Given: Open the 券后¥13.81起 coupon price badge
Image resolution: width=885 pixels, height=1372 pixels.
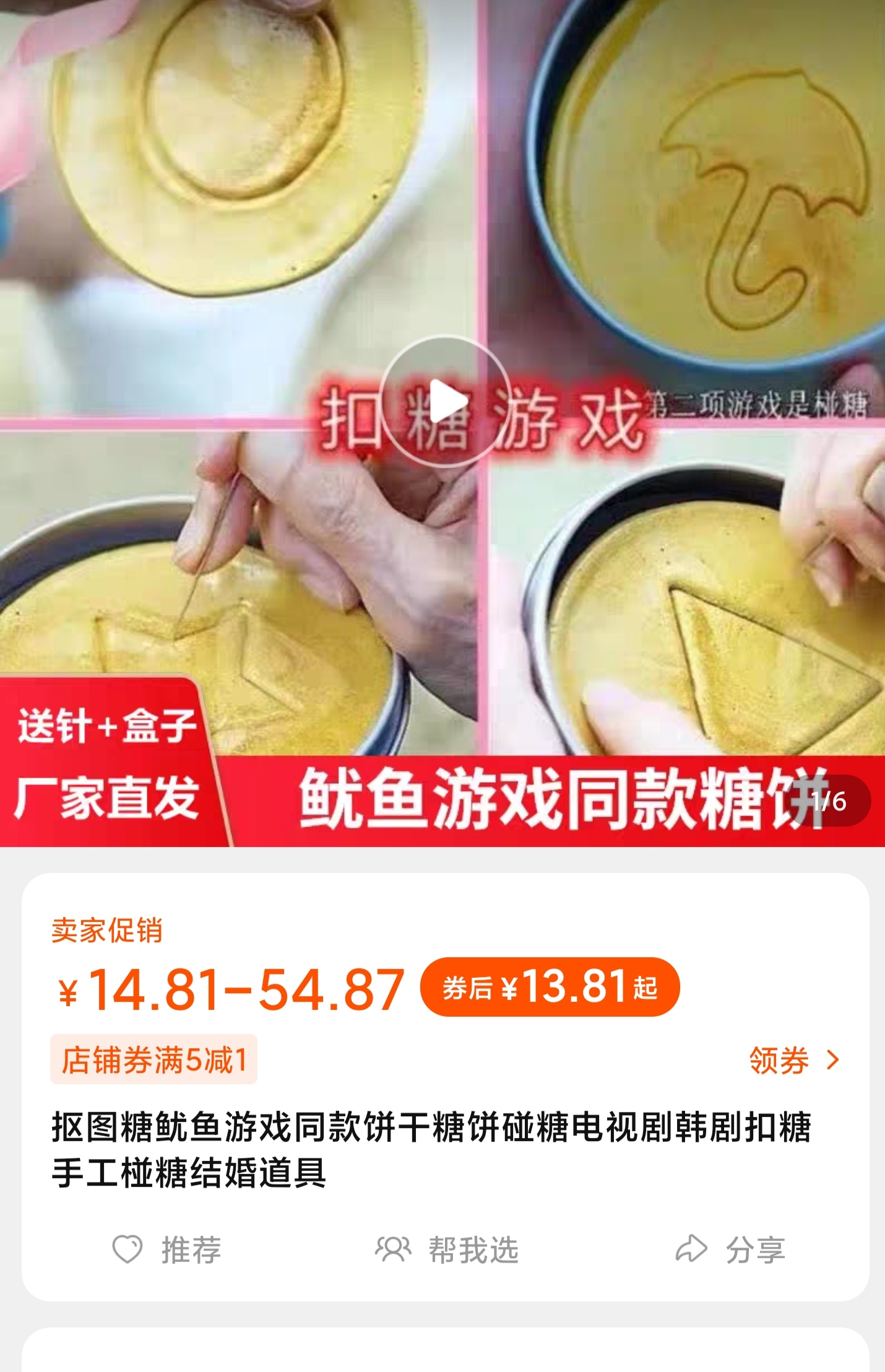Looking at the screenshot, I should click(550, 987).
